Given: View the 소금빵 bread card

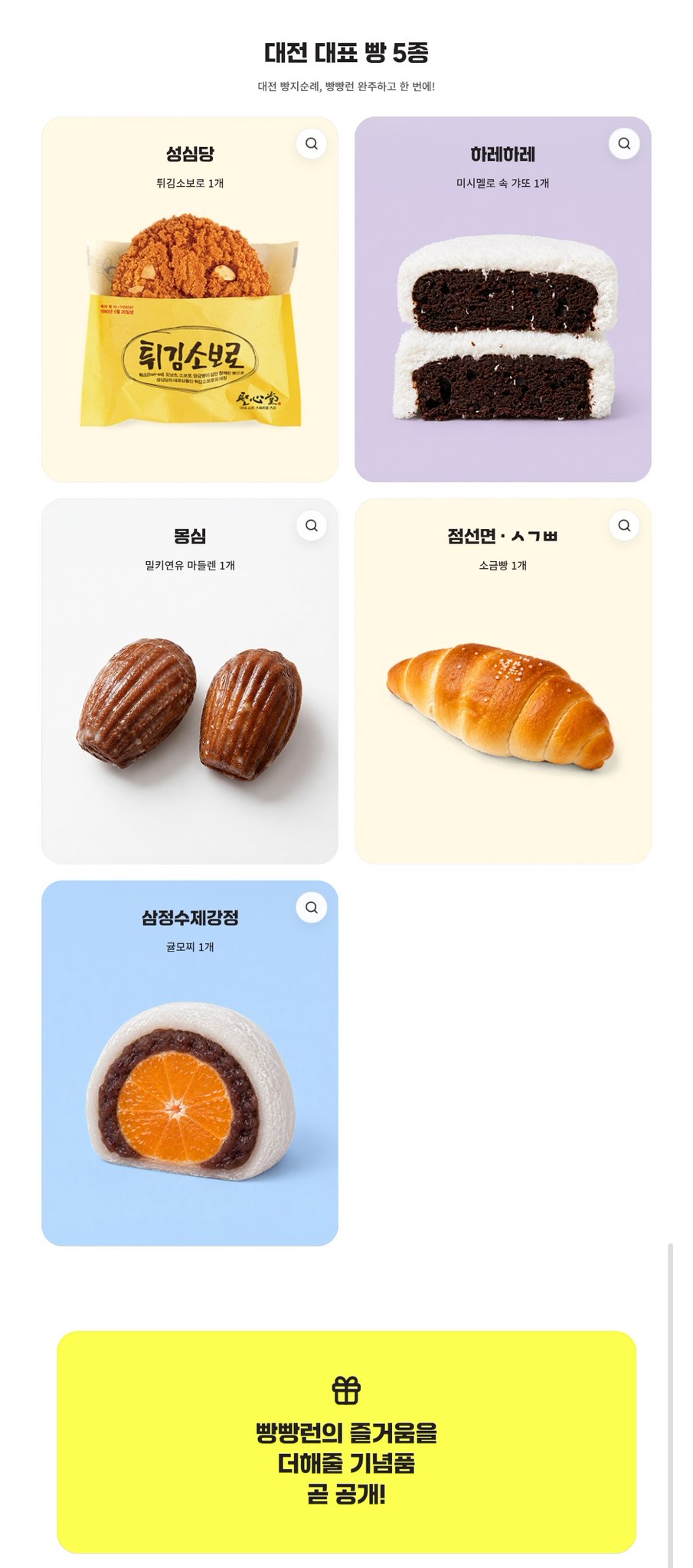Looking at the screenshot, I should [x=503, y=681].
